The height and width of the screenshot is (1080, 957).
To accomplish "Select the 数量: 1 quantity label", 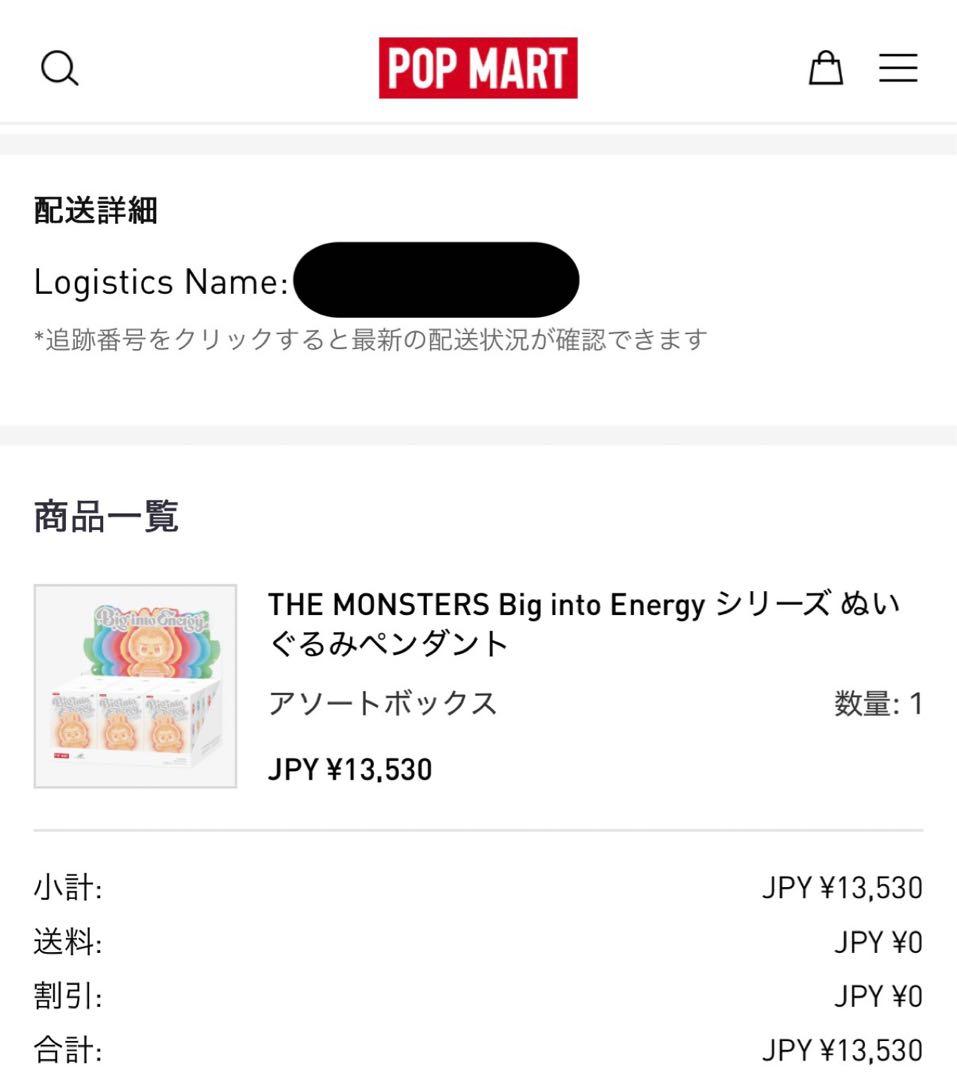I will point(879,703).
